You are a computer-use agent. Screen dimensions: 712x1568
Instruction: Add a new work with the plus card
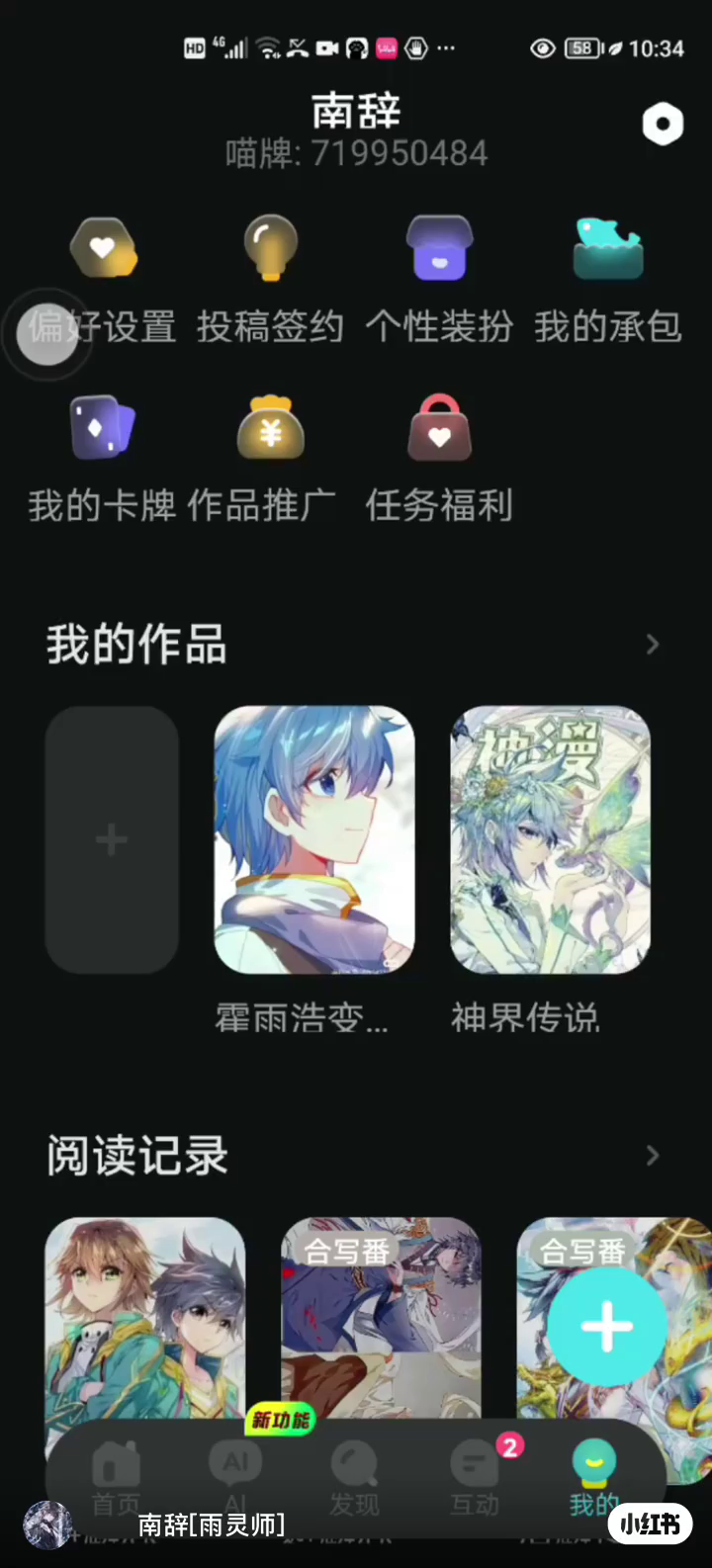[112, 839]
